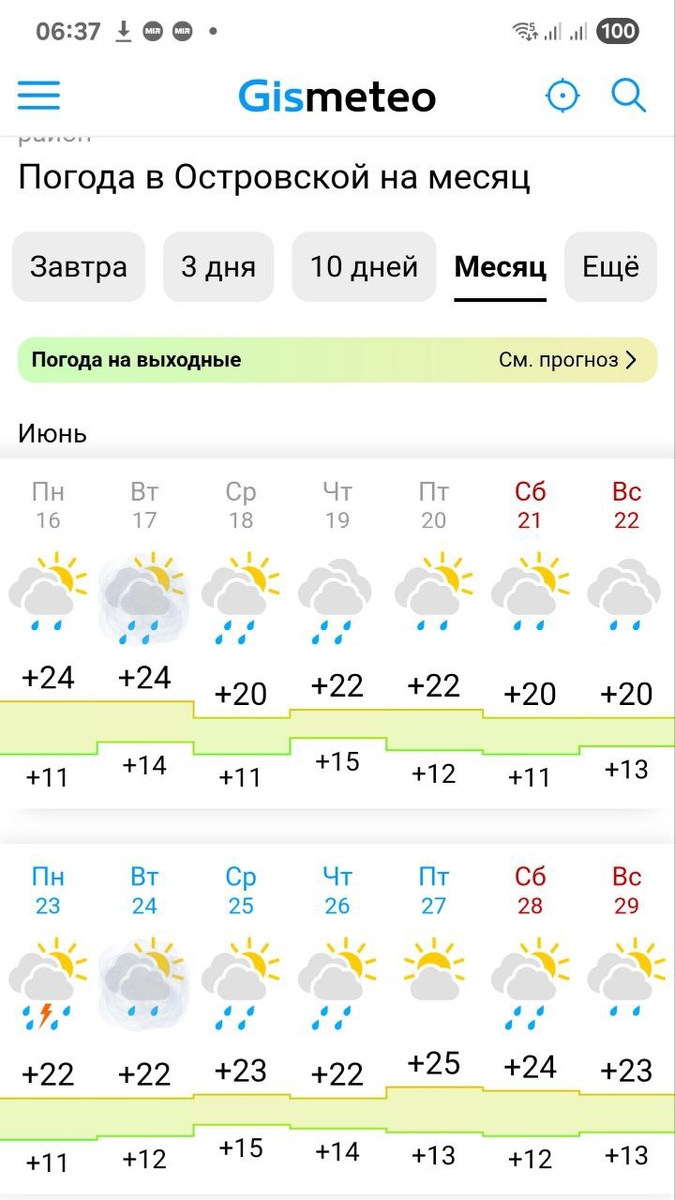Image resolution: width=675 pixels, height=1200 pixels.
Task: Open the search magnifier
Action: coord(629,96)
